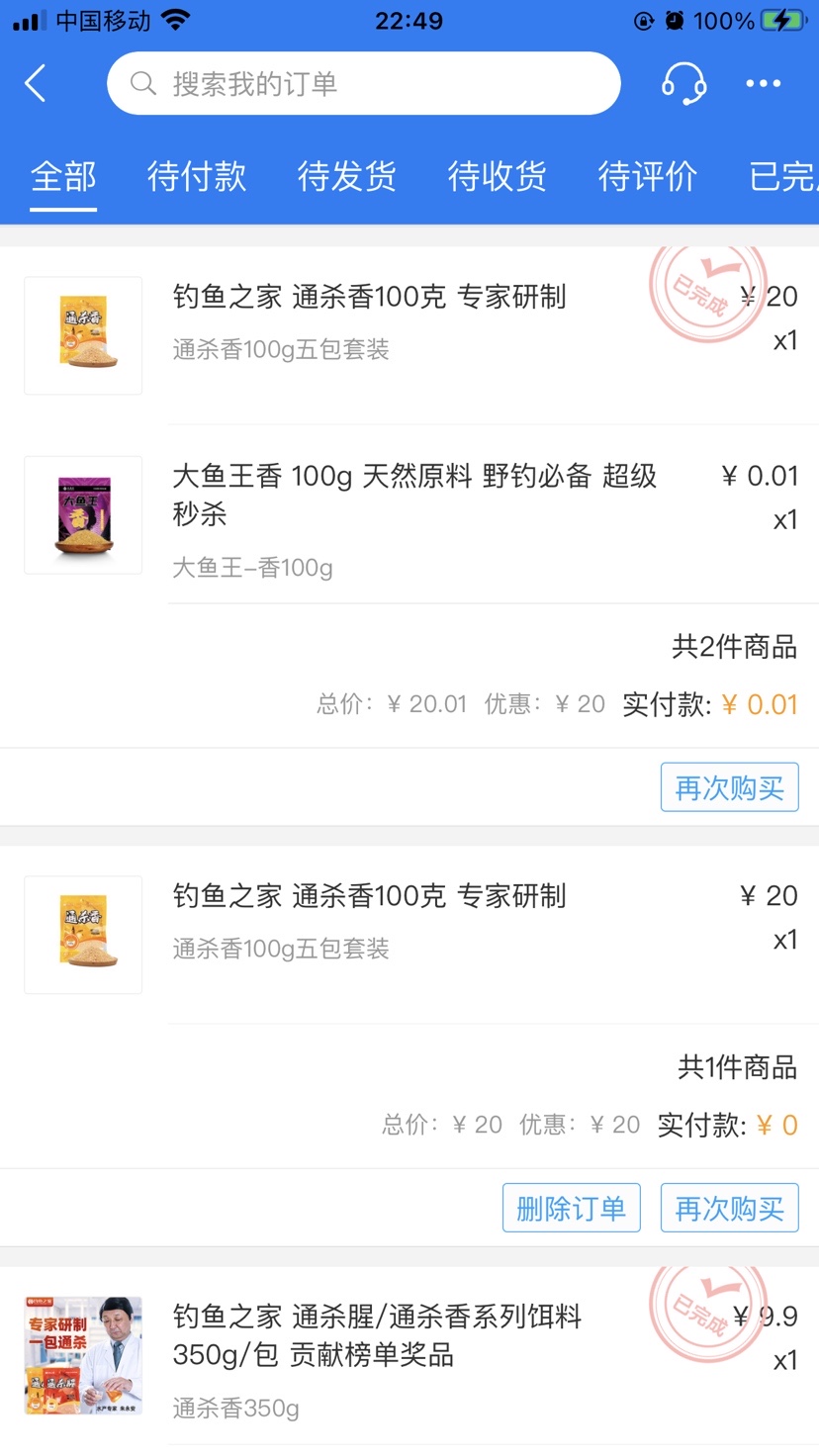The height and width of the screenshot is (1456, 819).
Task: Open the more options ellipsis icon
Action: point(762,83)
